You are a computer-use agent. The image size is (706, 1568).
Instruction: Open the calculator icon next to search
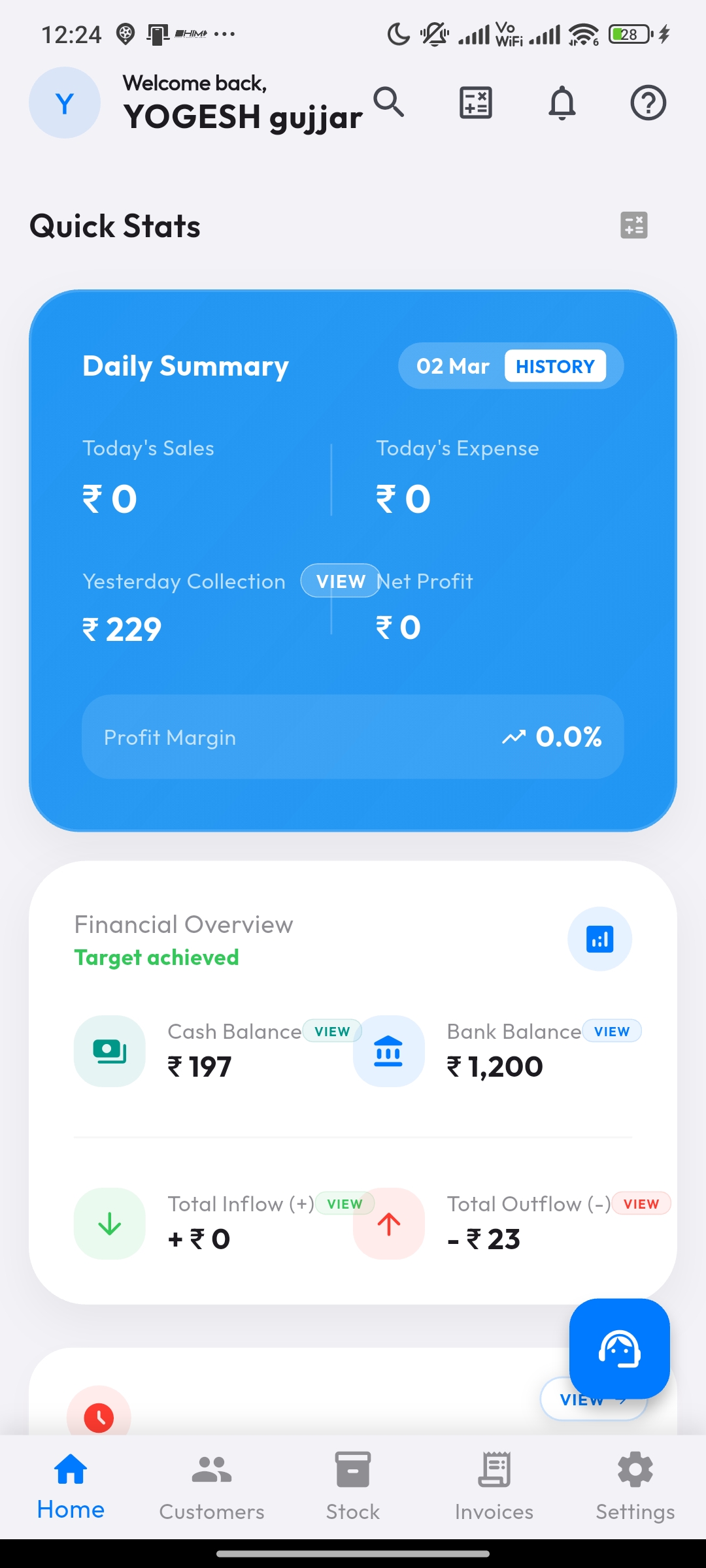click(x=475, y=103)
